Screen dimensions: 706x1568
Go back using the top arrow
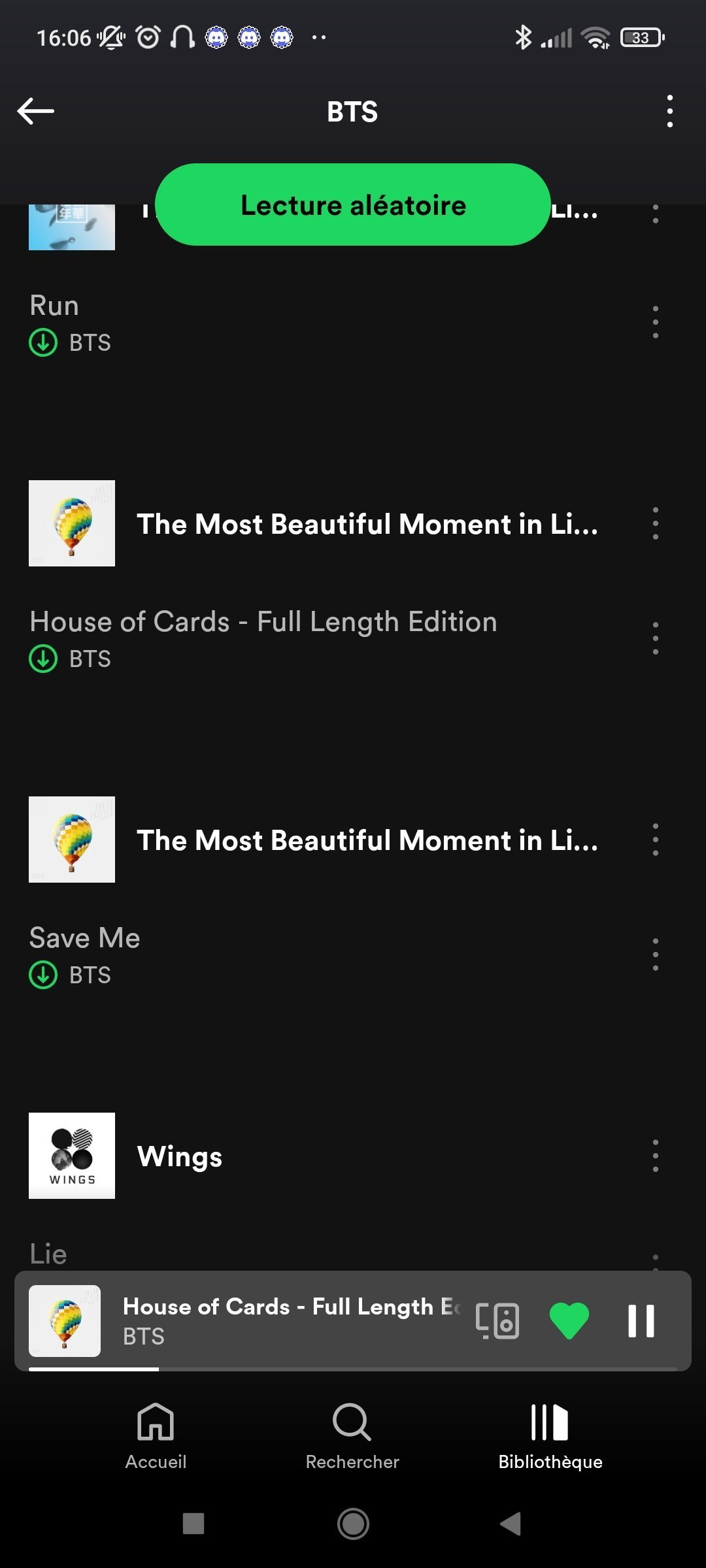click(x=36, y=111)
